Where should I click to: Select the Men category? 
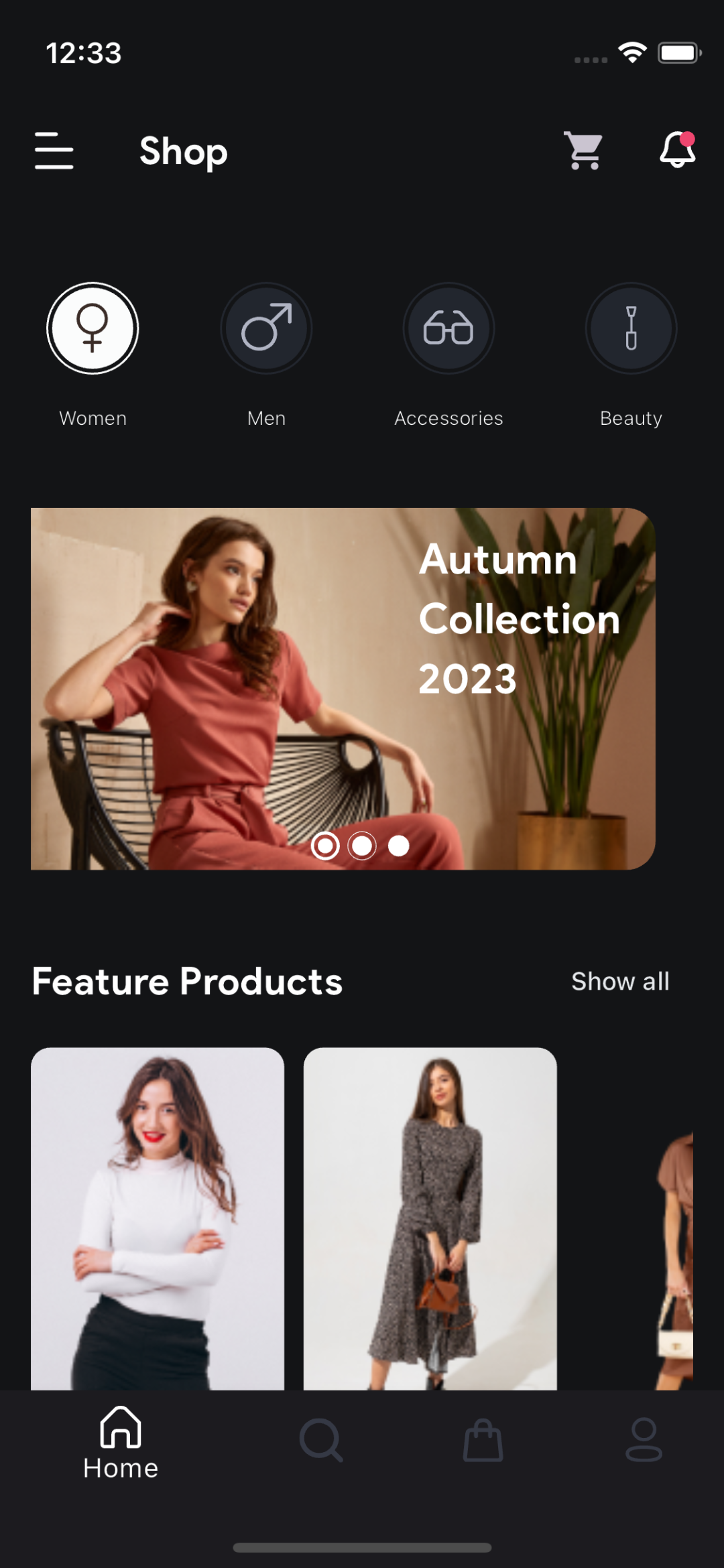point(266,328)
